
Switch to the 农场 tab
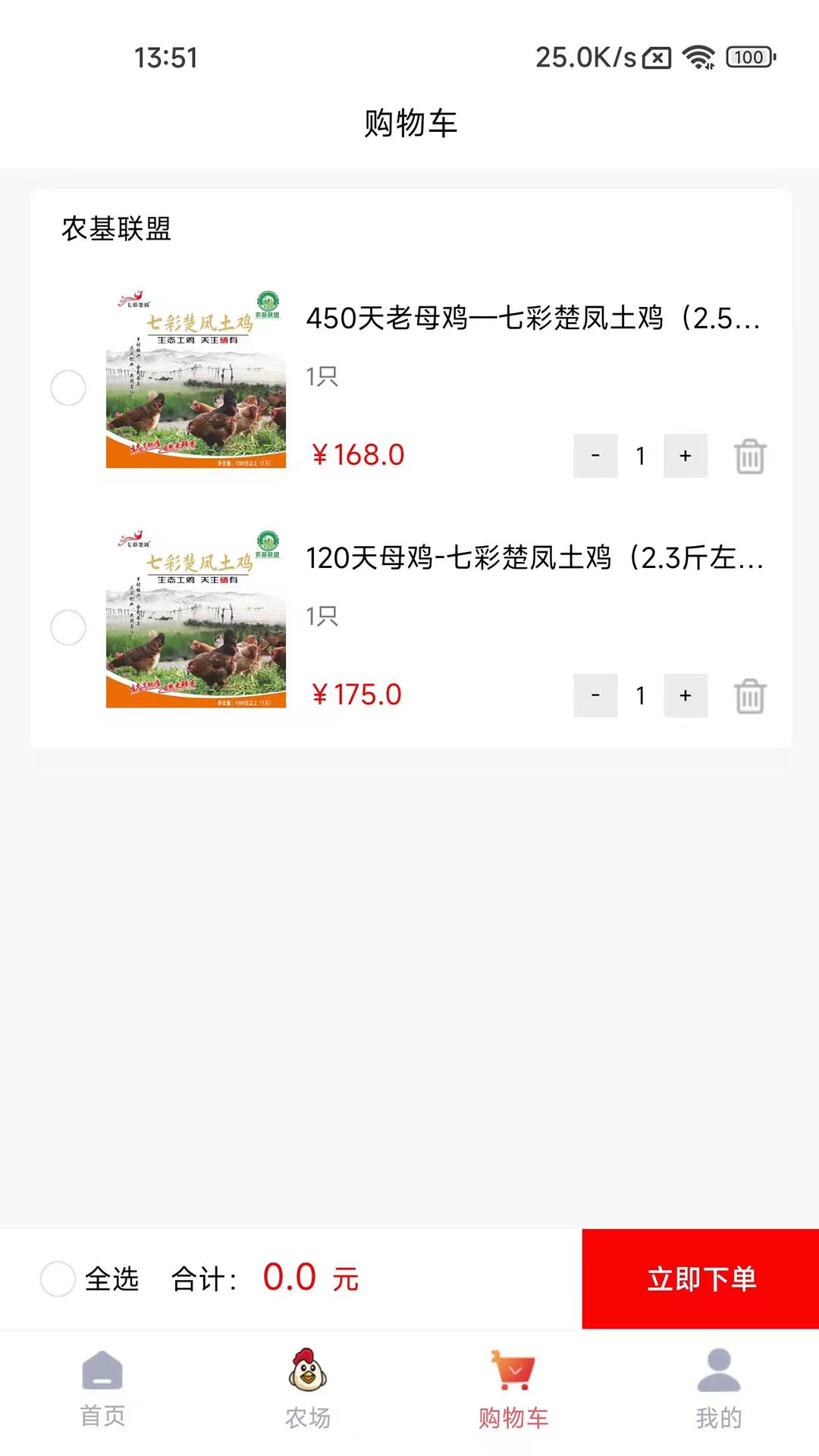308,1389
